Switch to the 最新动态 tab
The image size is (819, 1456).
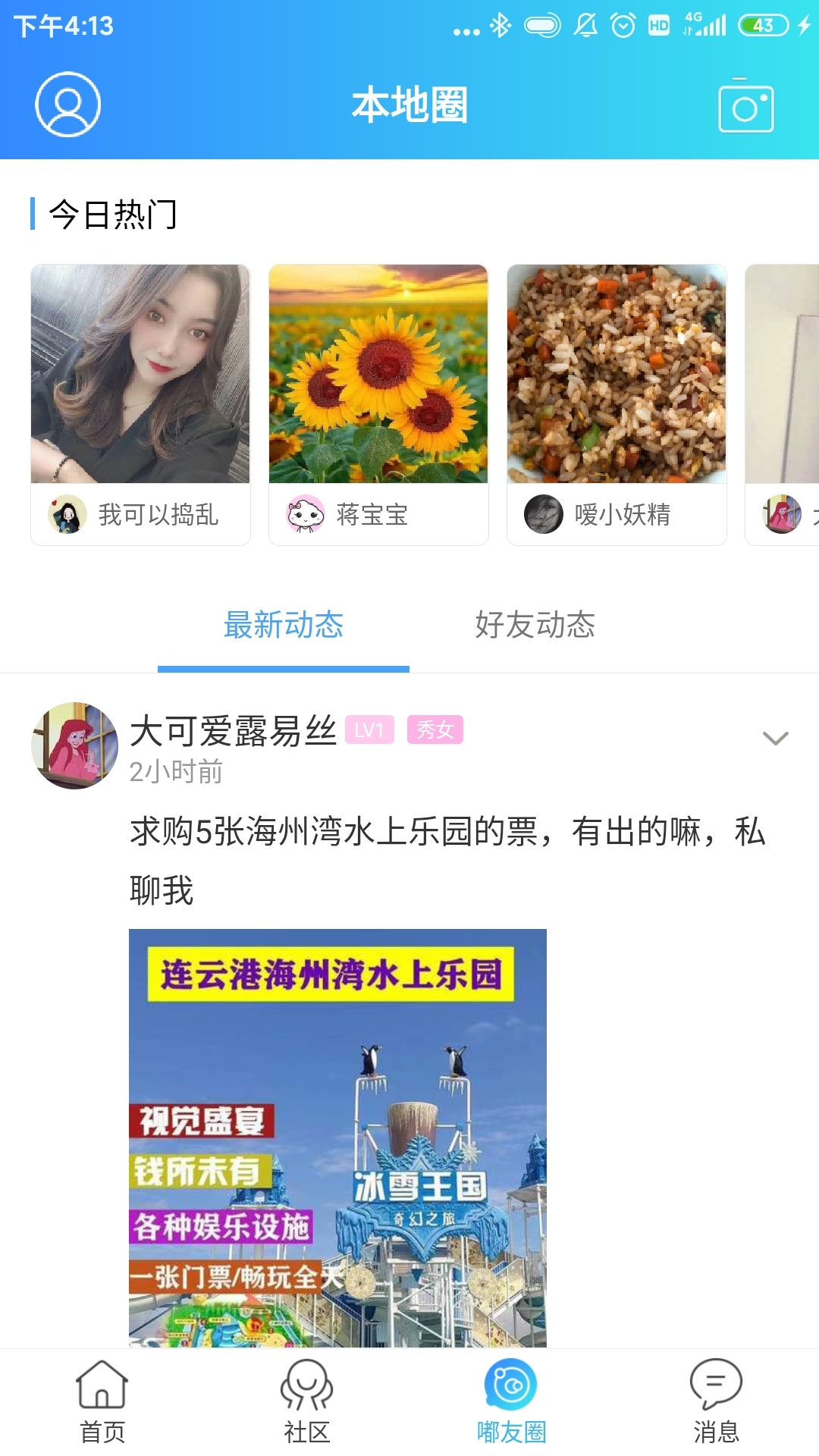point(284,626)
